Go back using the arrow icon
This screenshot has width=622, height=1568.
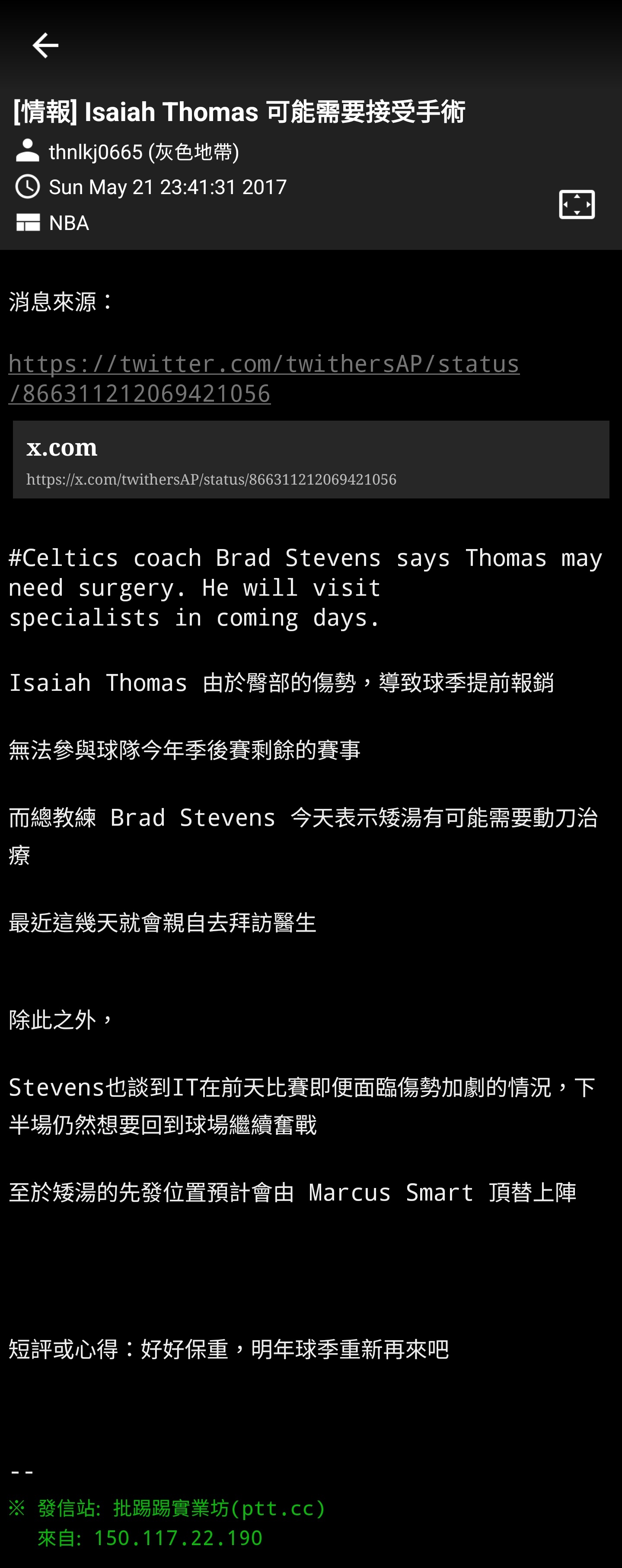pyautogui.click(x=45, y=46)
